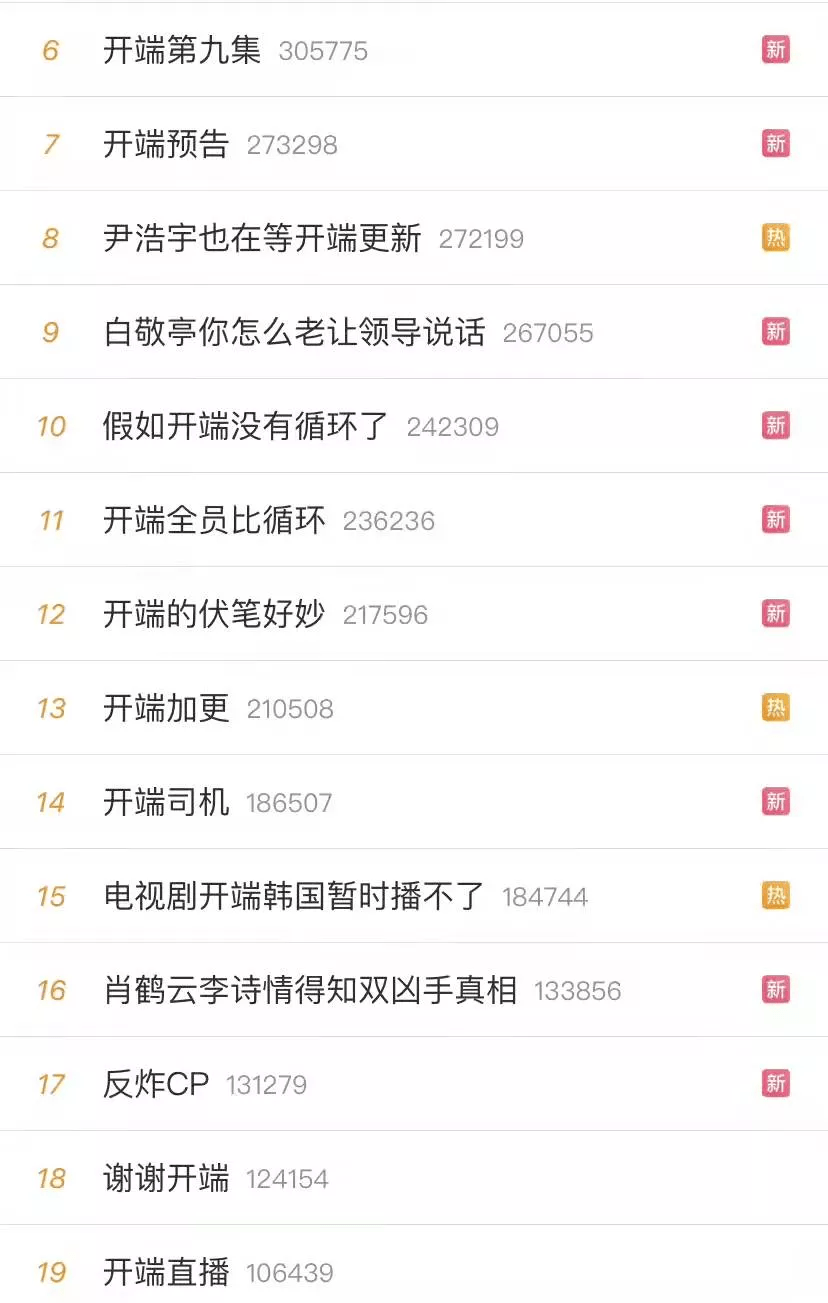Image resolution: width=828 pixels, height=1303 pixels.
Task: Open the hot topic 开端第九集
Action: point(182,50)
